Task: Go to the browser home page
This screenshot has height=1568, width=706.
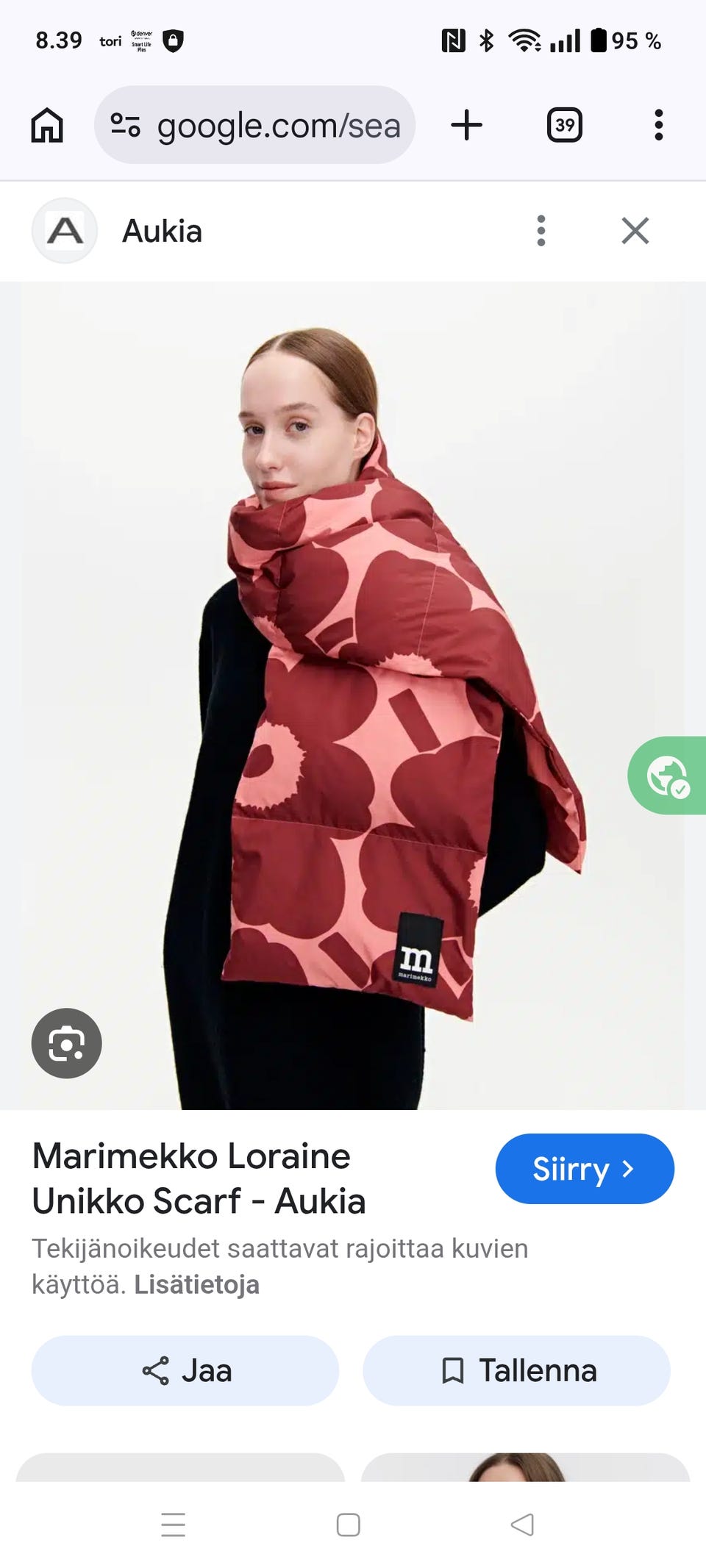Action: tap(47, 125)
